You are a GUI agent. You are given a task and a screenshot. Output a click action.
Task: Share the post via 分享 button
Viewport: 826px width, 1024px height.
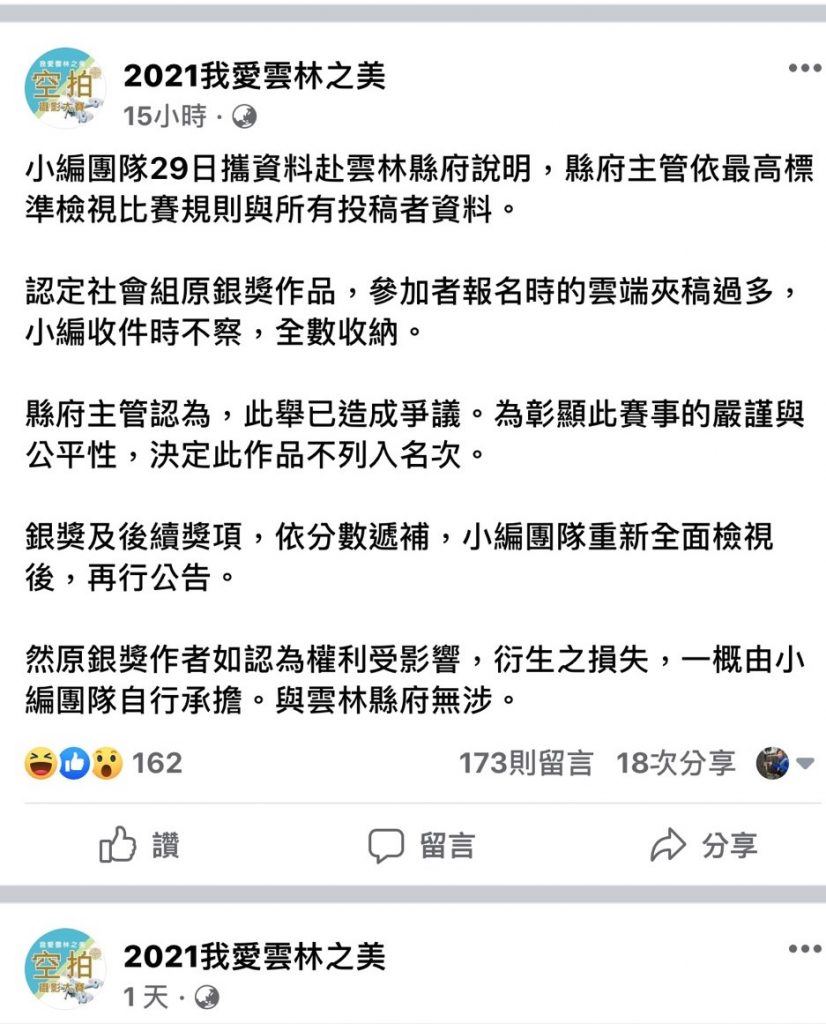(704, 846)
